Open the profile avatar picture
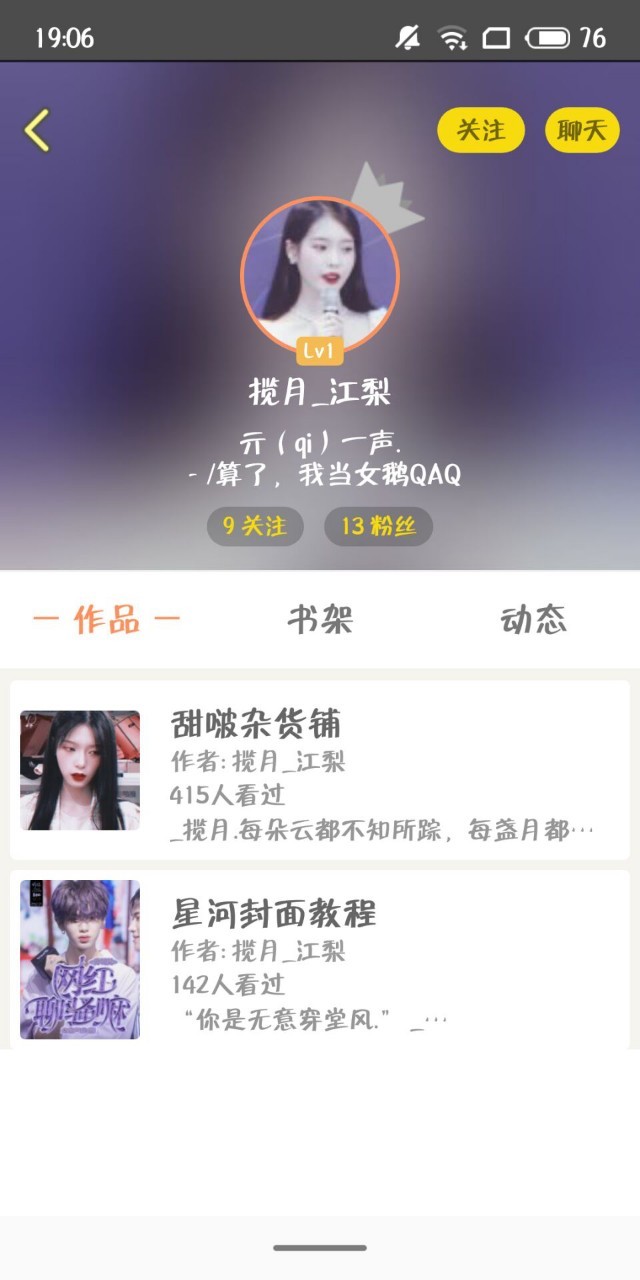640x1280 pixels. click(320, 276)
